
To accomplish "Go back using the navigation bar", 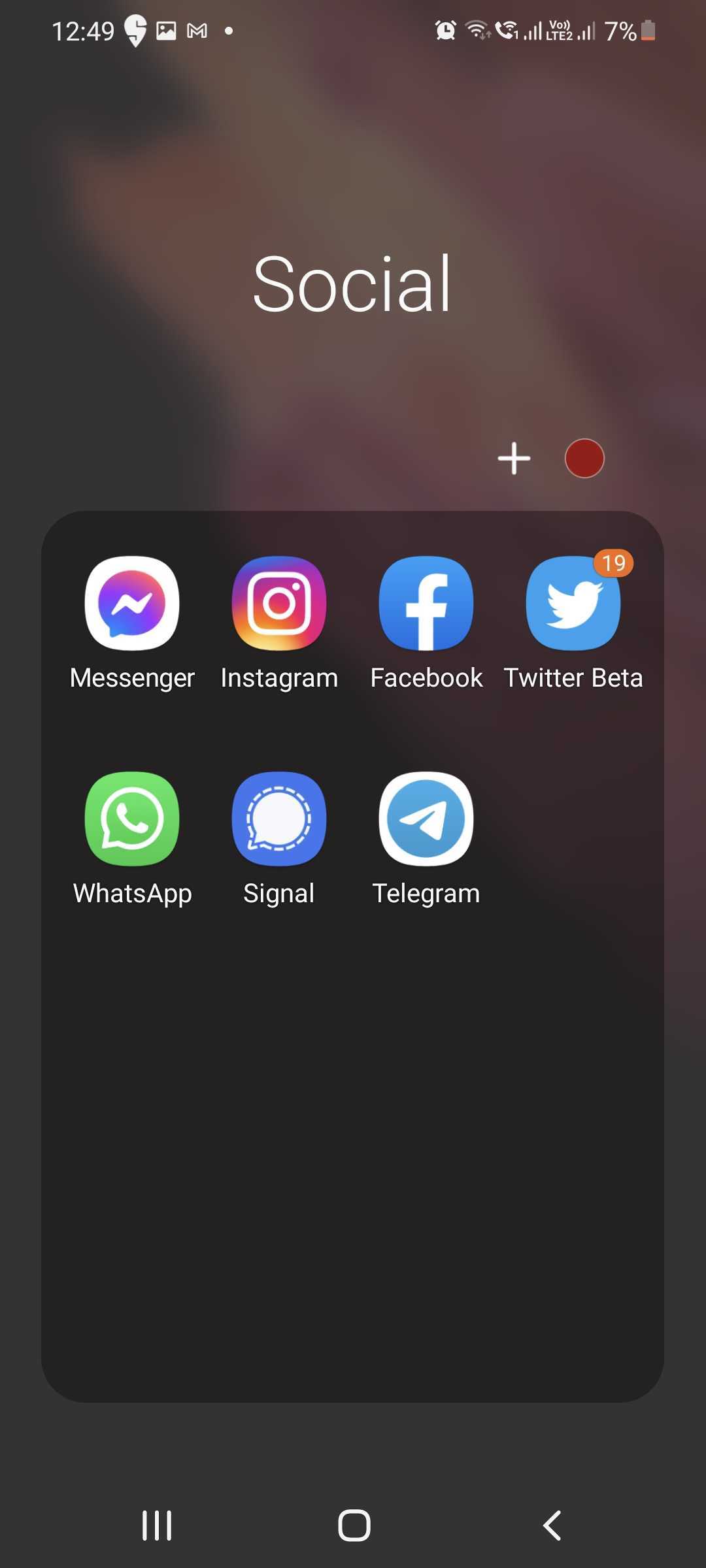I will tap(552, 1526).
